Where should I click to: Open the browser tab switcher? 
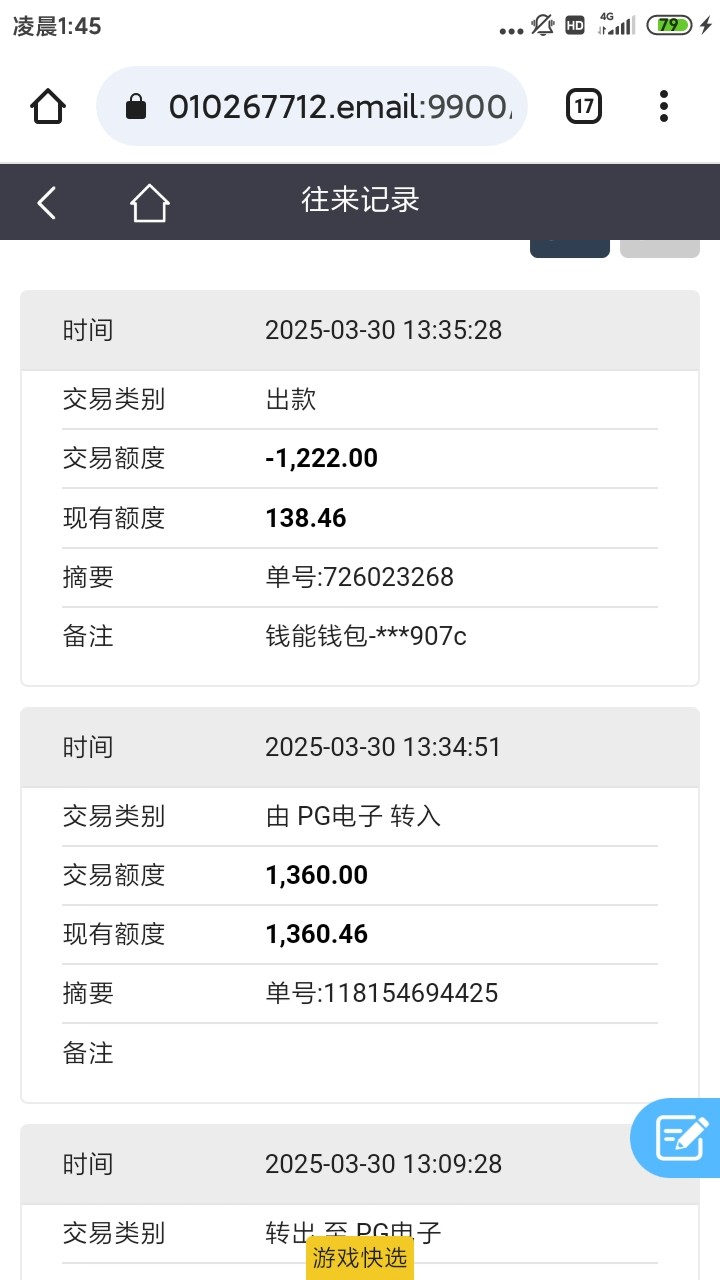[584, 106]
